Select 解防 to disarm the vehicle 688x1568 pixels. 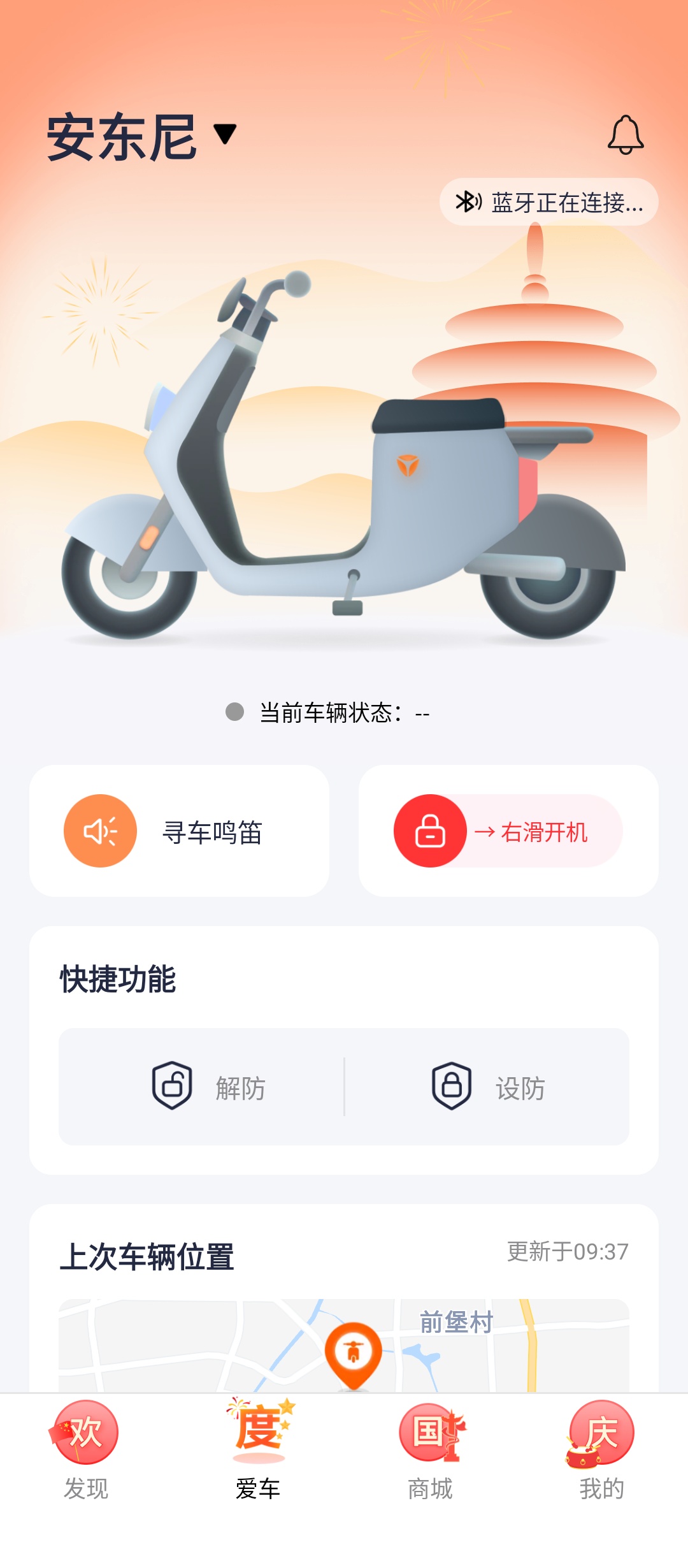click(208, 1087)
